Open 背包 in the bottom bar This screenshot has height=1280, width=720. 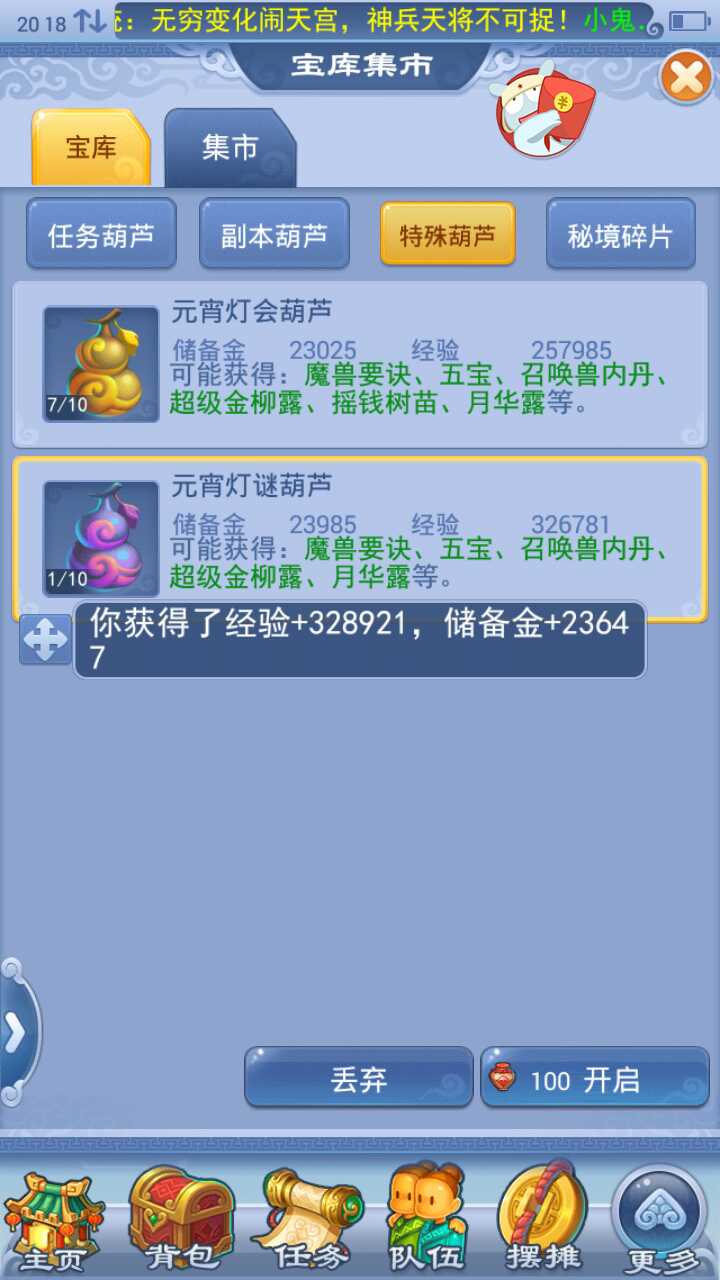pyautogui.click(x=180, y=1221)
